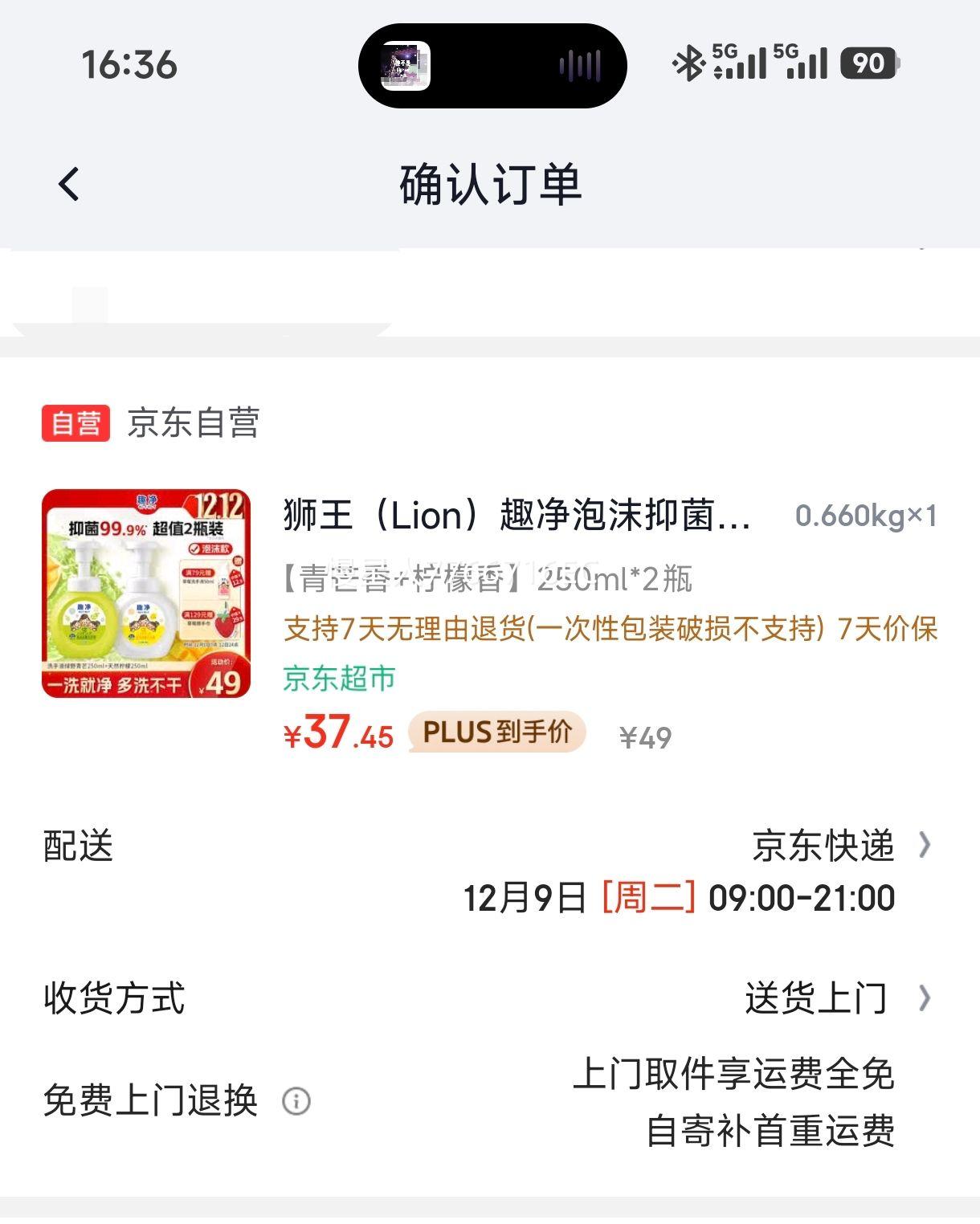Select the 送货上门 delivery option
Screen dimensions: 980x1224
(x=815, y=998)
